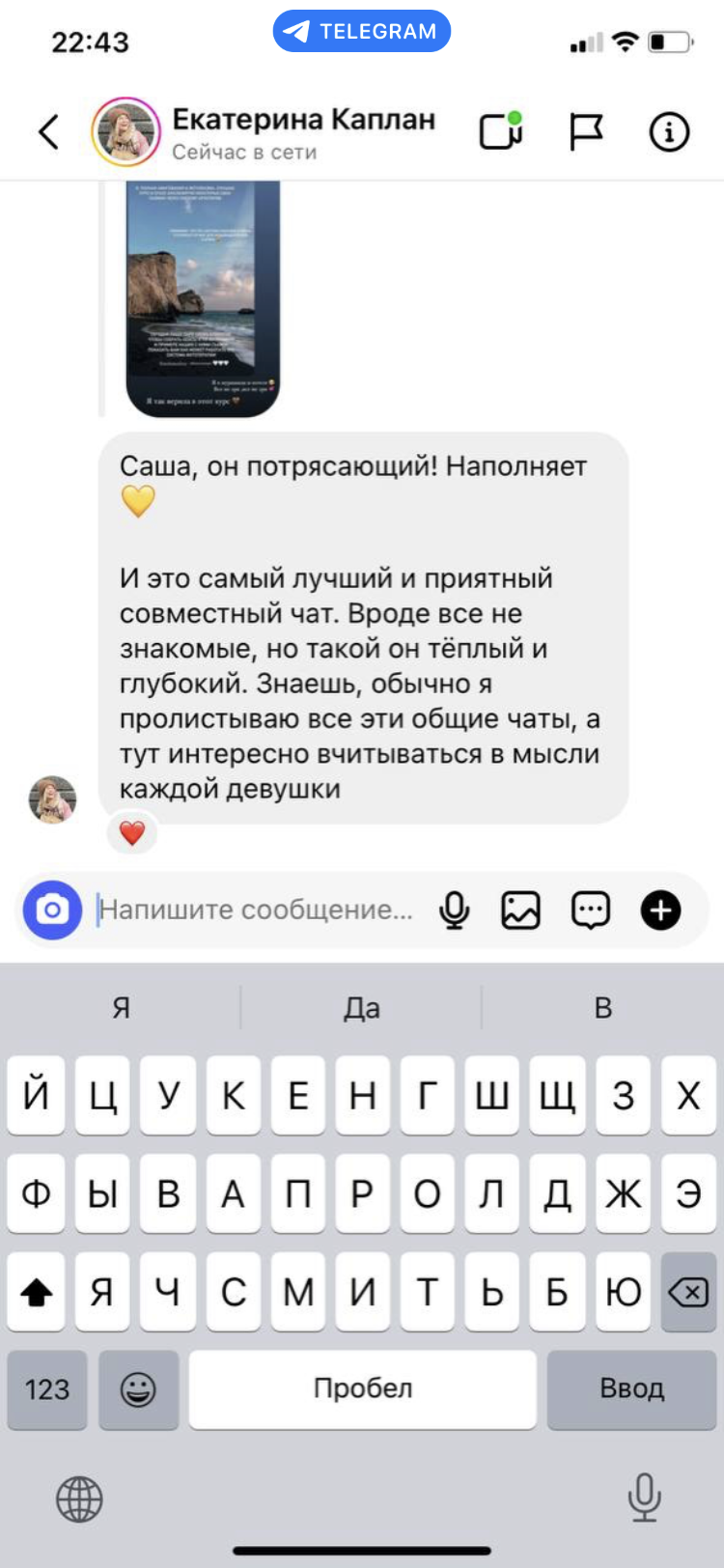Open the camera from the message bar
The width and height of the screenshot is (724, 1568).
[x=52, y=910]
